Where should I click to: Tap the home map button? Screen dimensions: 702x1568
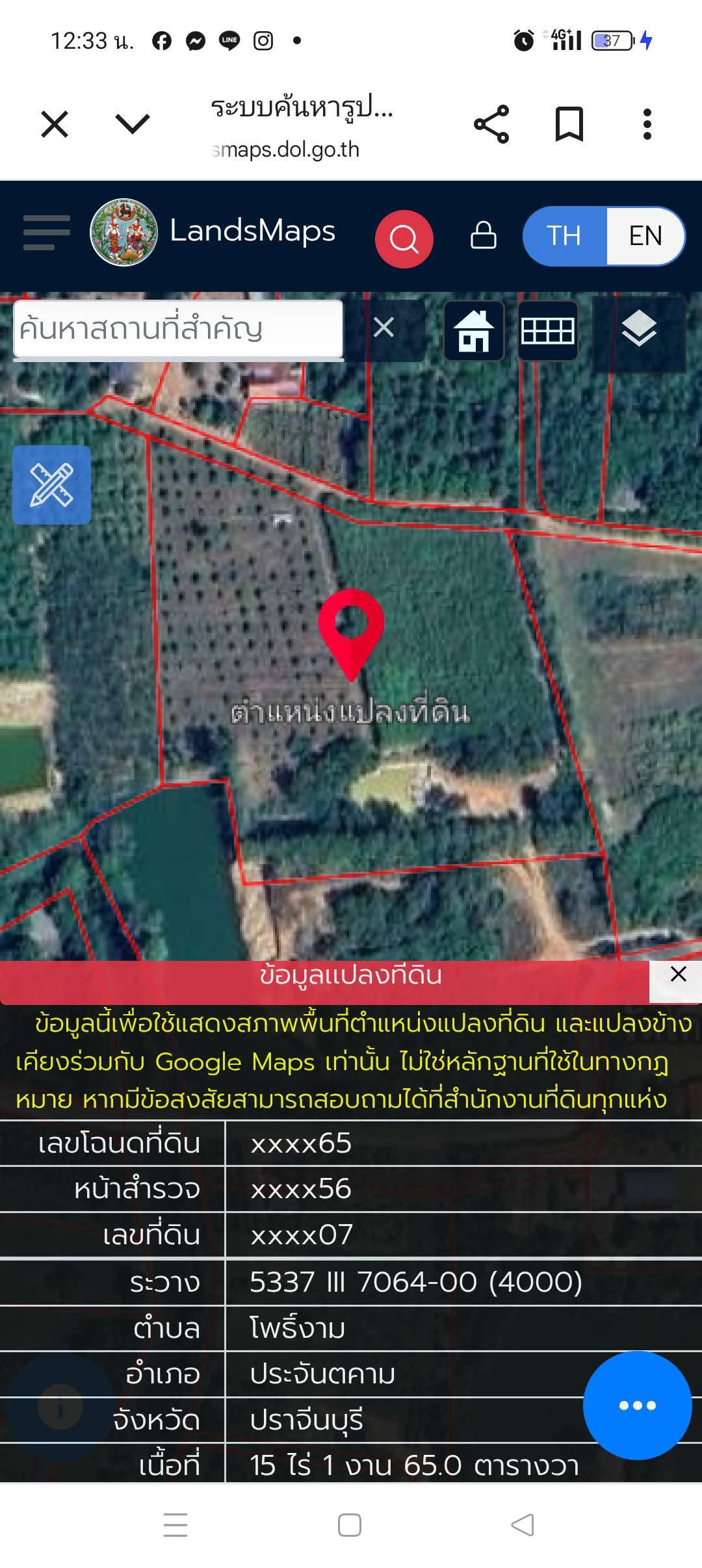pos(474,330)
